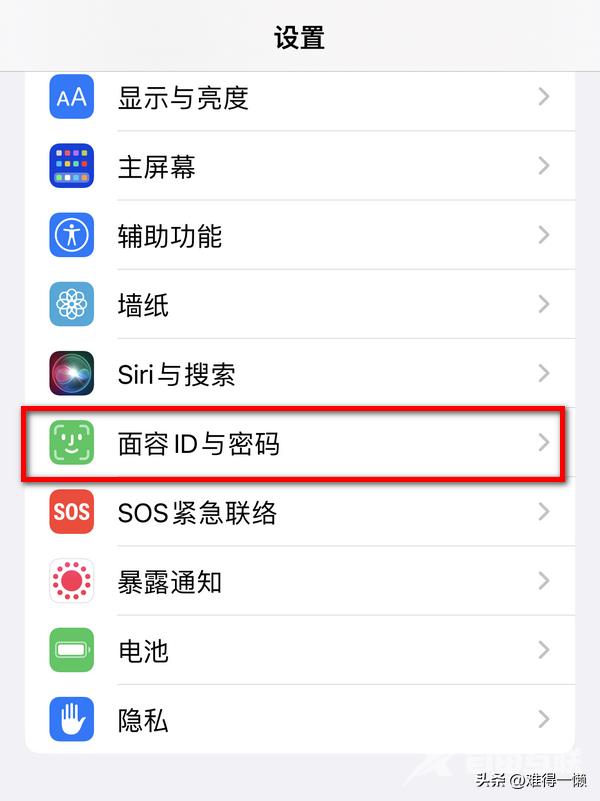Open 显示与亮度 settings
The height and width of the screenshot is (801, 600).
(x=300, y=98)
